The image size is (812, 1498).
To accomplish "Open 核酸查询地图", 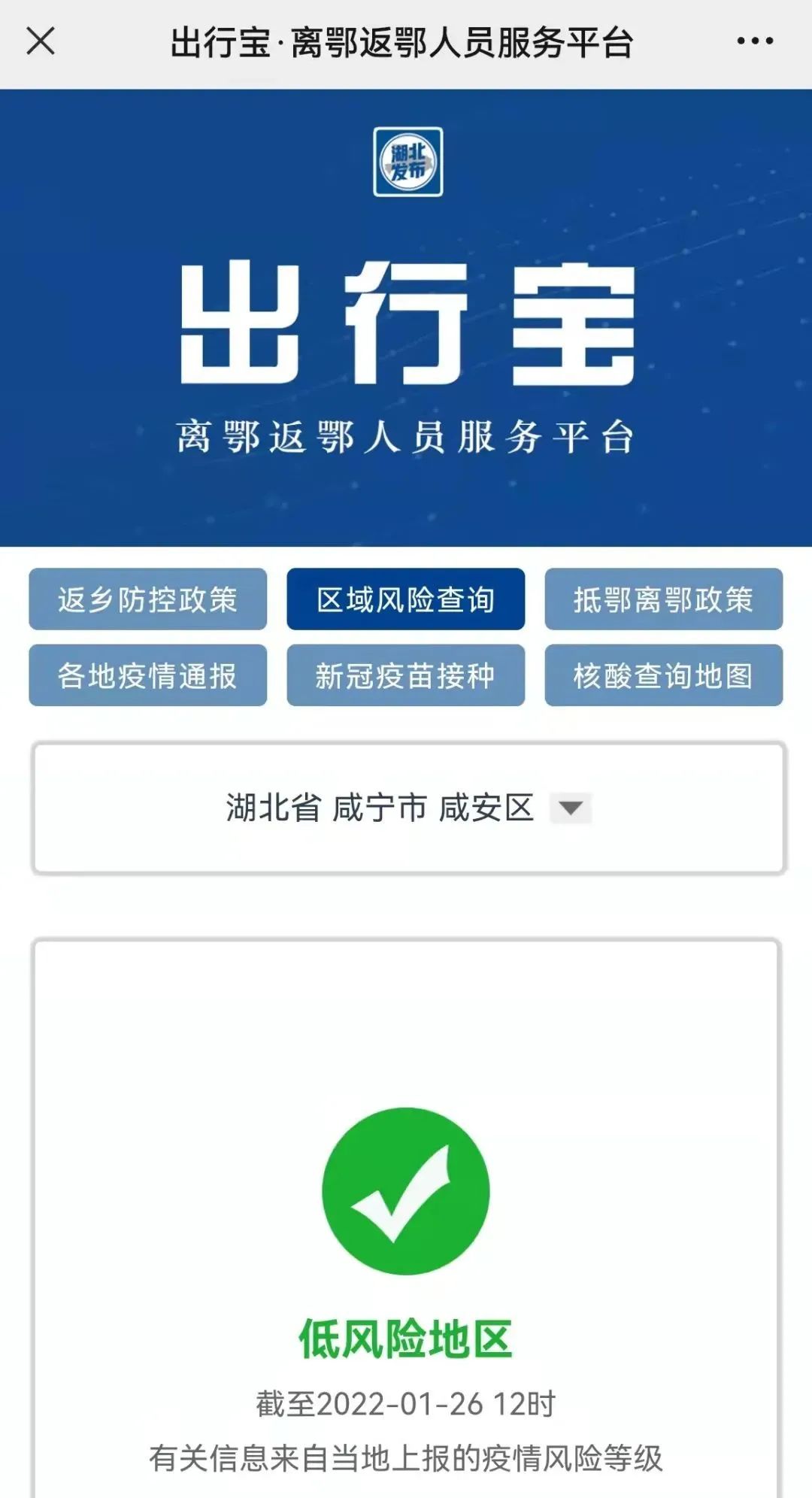I will (x=663, y=675).
